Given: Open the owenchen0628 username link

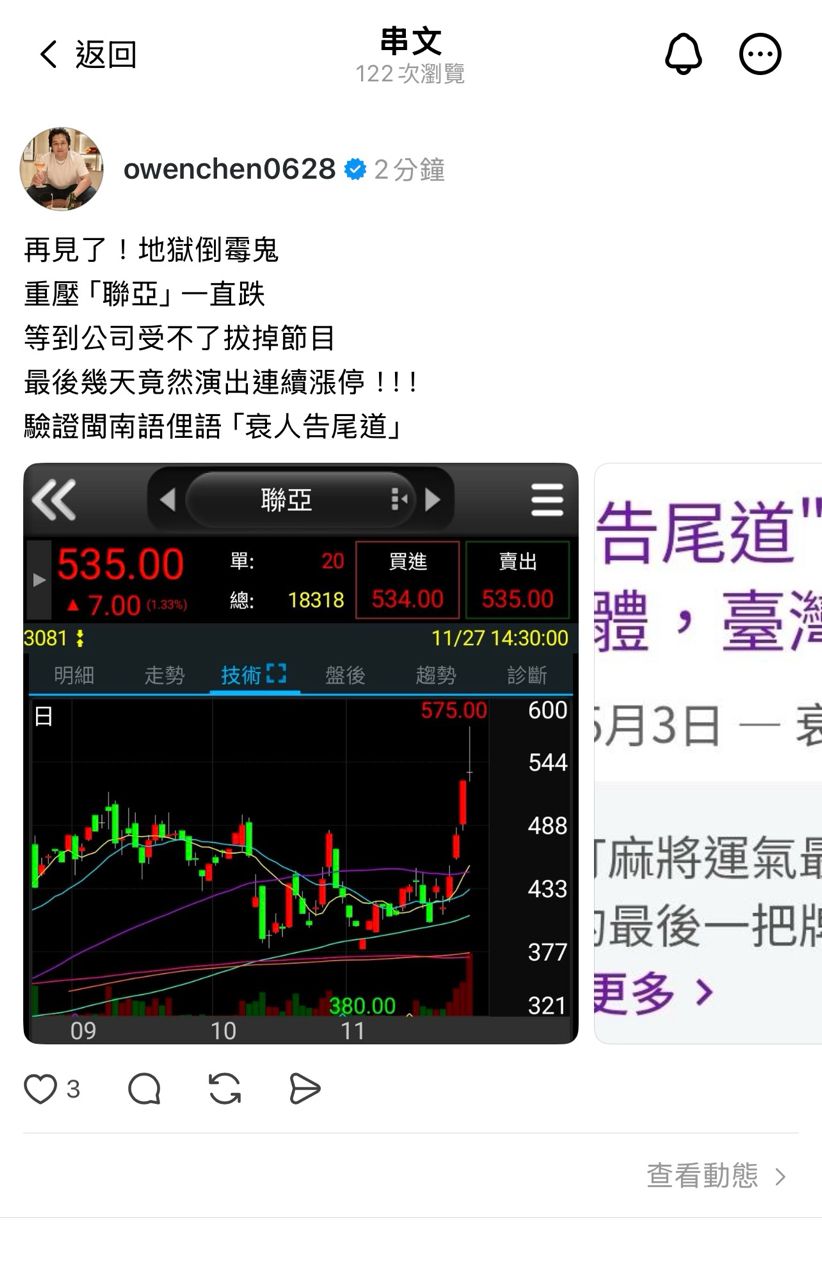Looking at the screenshot, I should (x=229, y=170).
